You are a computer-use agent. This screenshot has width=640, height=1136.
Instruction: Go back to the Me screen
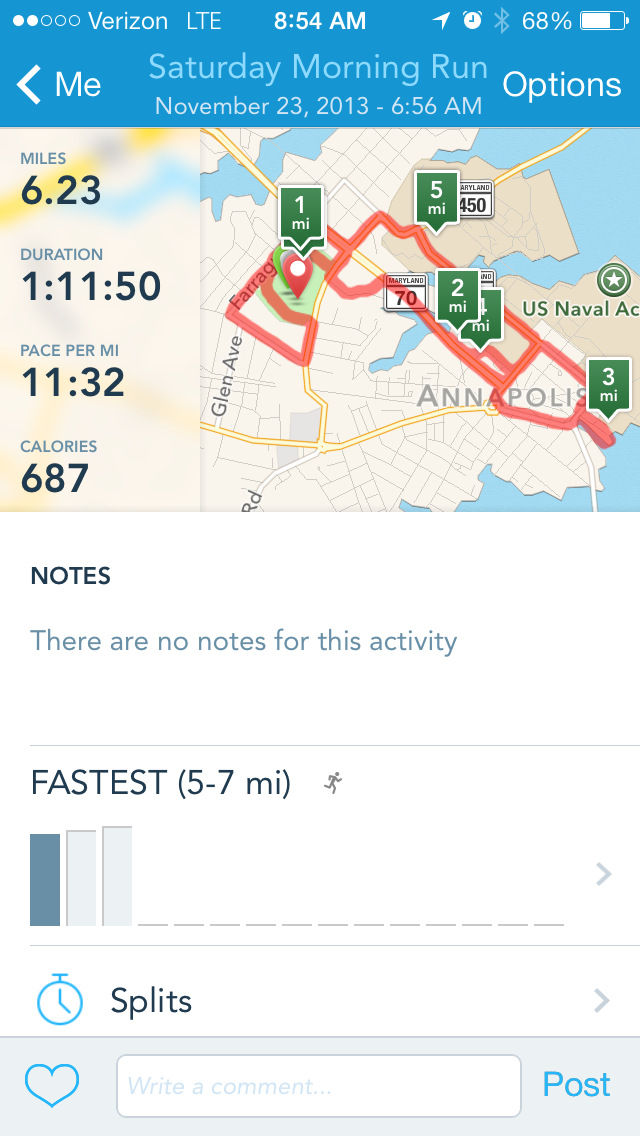click(x=58, y=85)
